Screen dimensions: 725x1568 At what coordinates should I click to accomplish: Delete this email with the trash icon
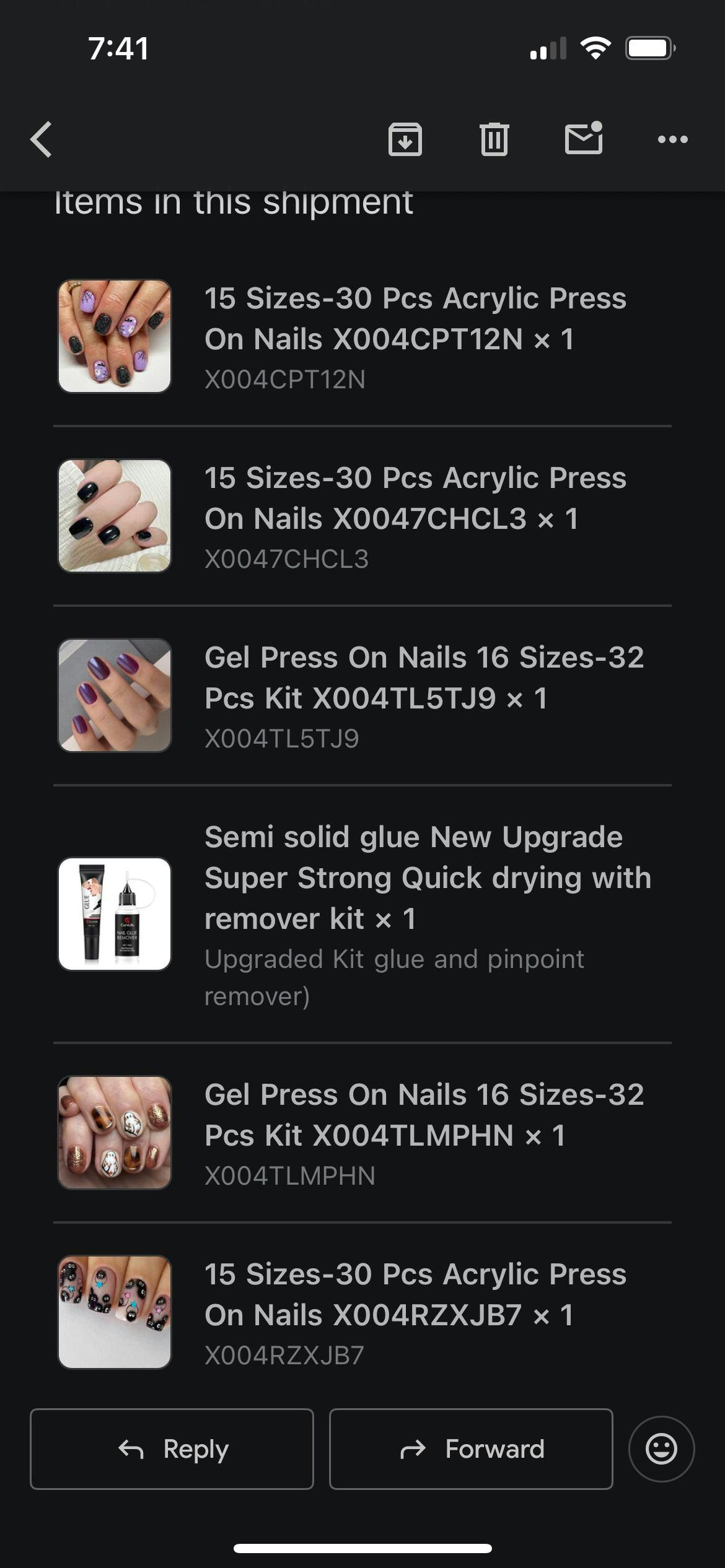click(x=494, y=139)
